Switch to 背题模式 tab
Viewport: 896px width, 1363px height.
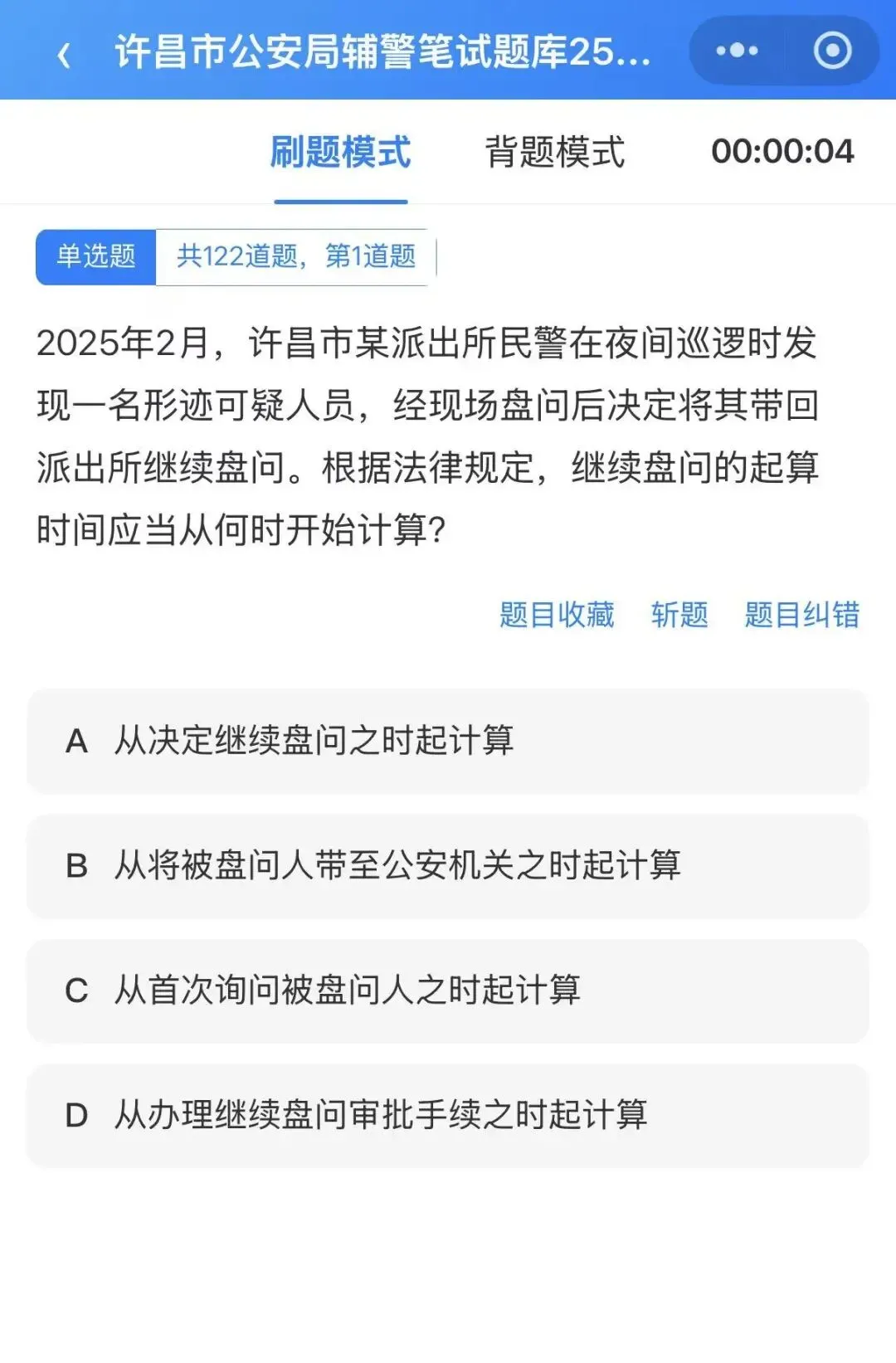pyautogui.click(x=555, y=153)
